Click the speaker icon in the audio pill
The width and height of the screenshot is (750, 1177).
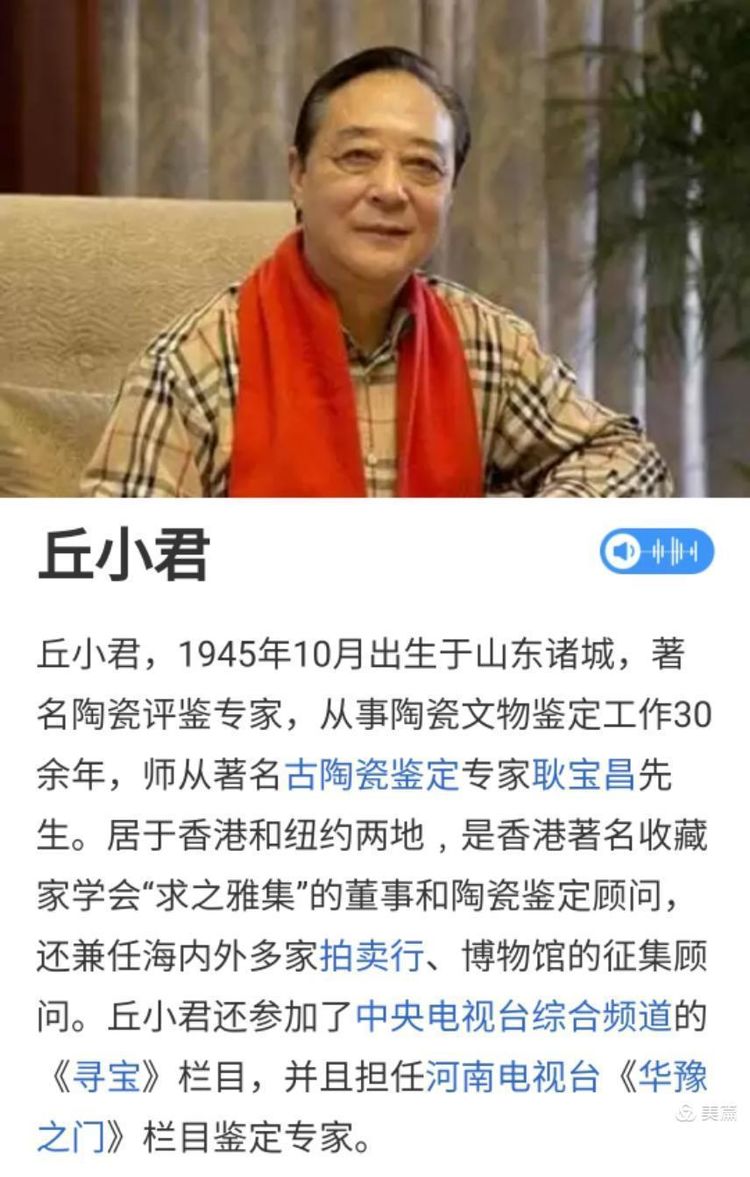623,552
